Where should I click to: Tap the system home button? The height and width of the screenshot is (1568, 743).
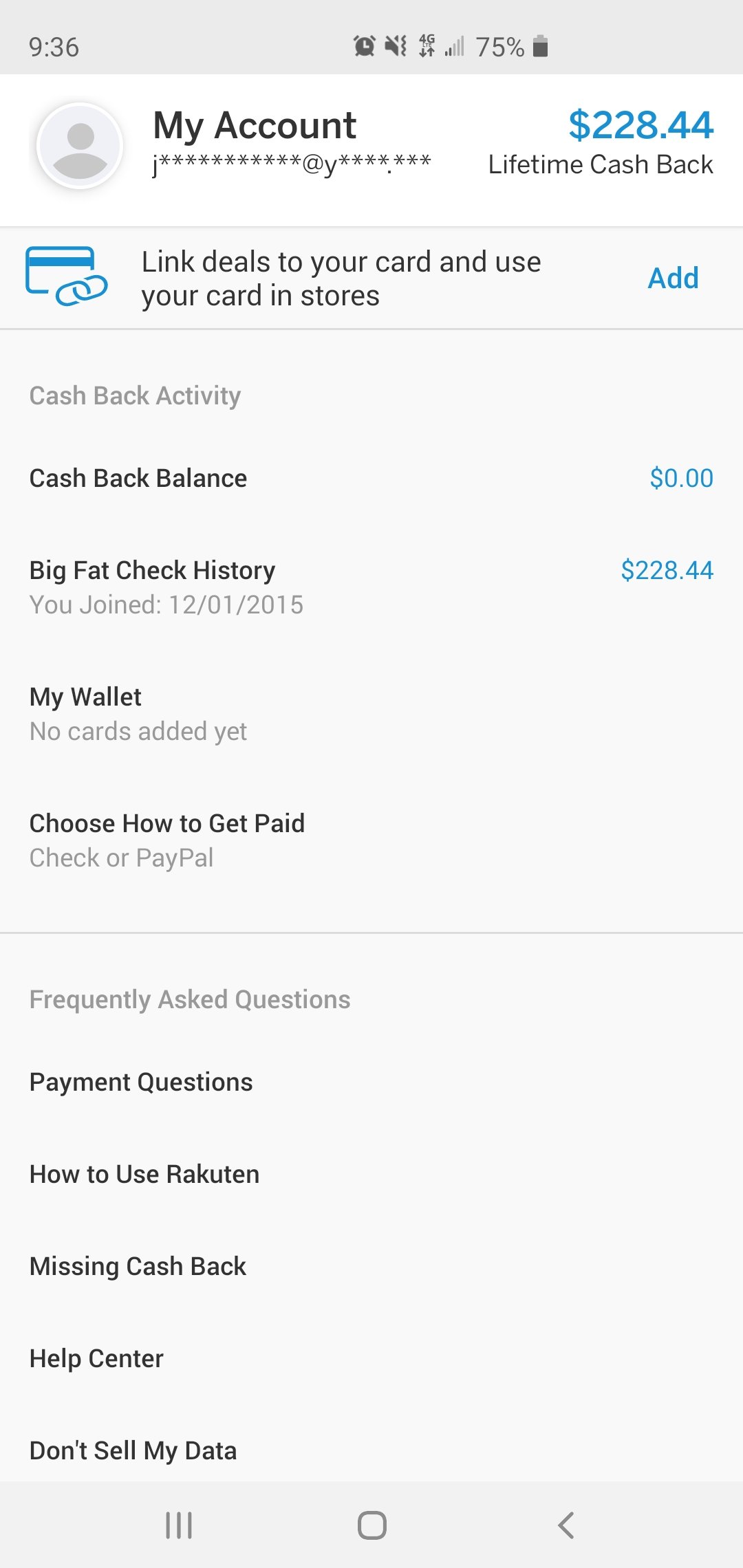[x=371, y=1525]
